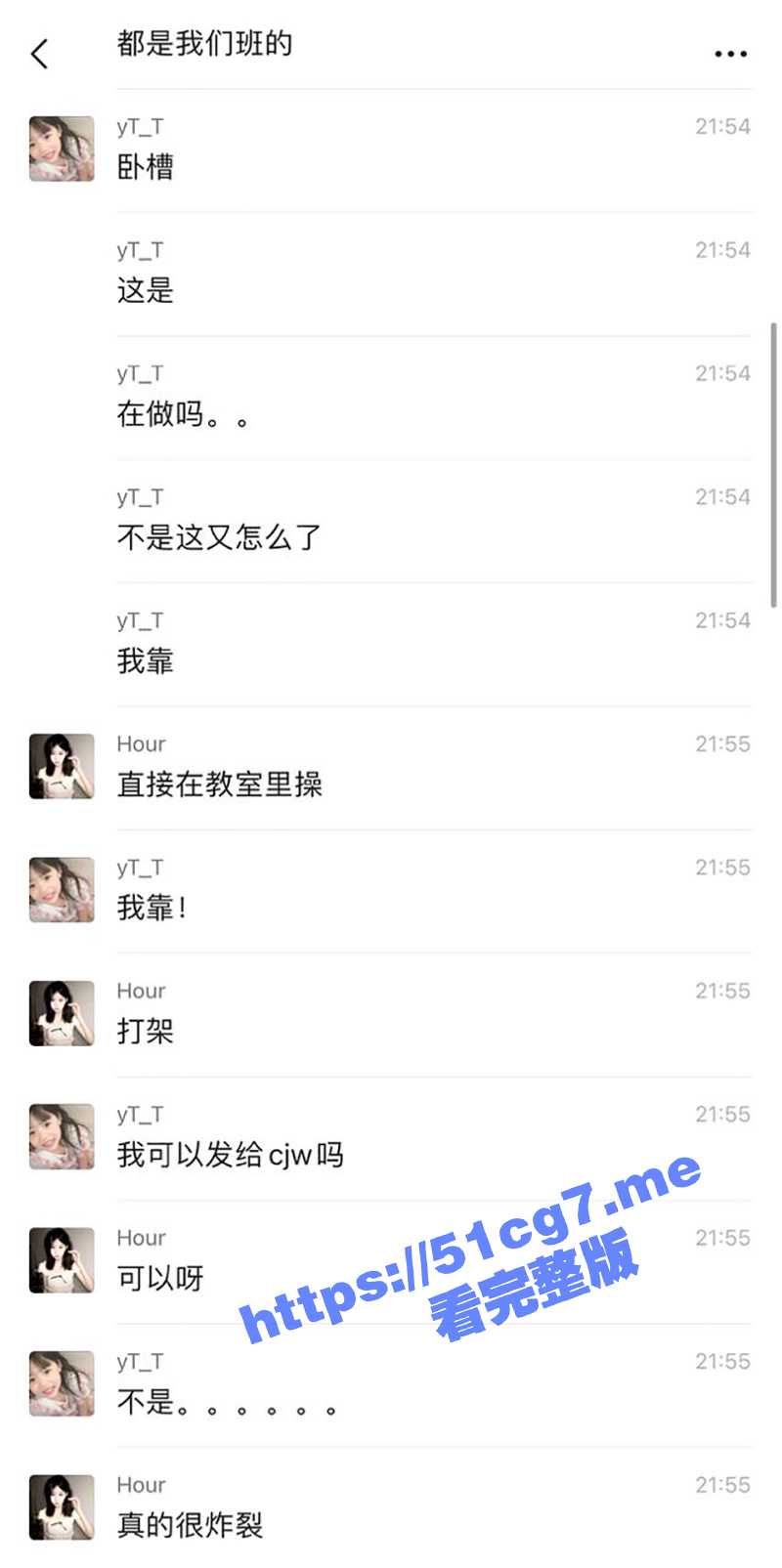The image size is (782, 1568).
Task: Open the three-dot overflow menu
Action: pos(730,54)
